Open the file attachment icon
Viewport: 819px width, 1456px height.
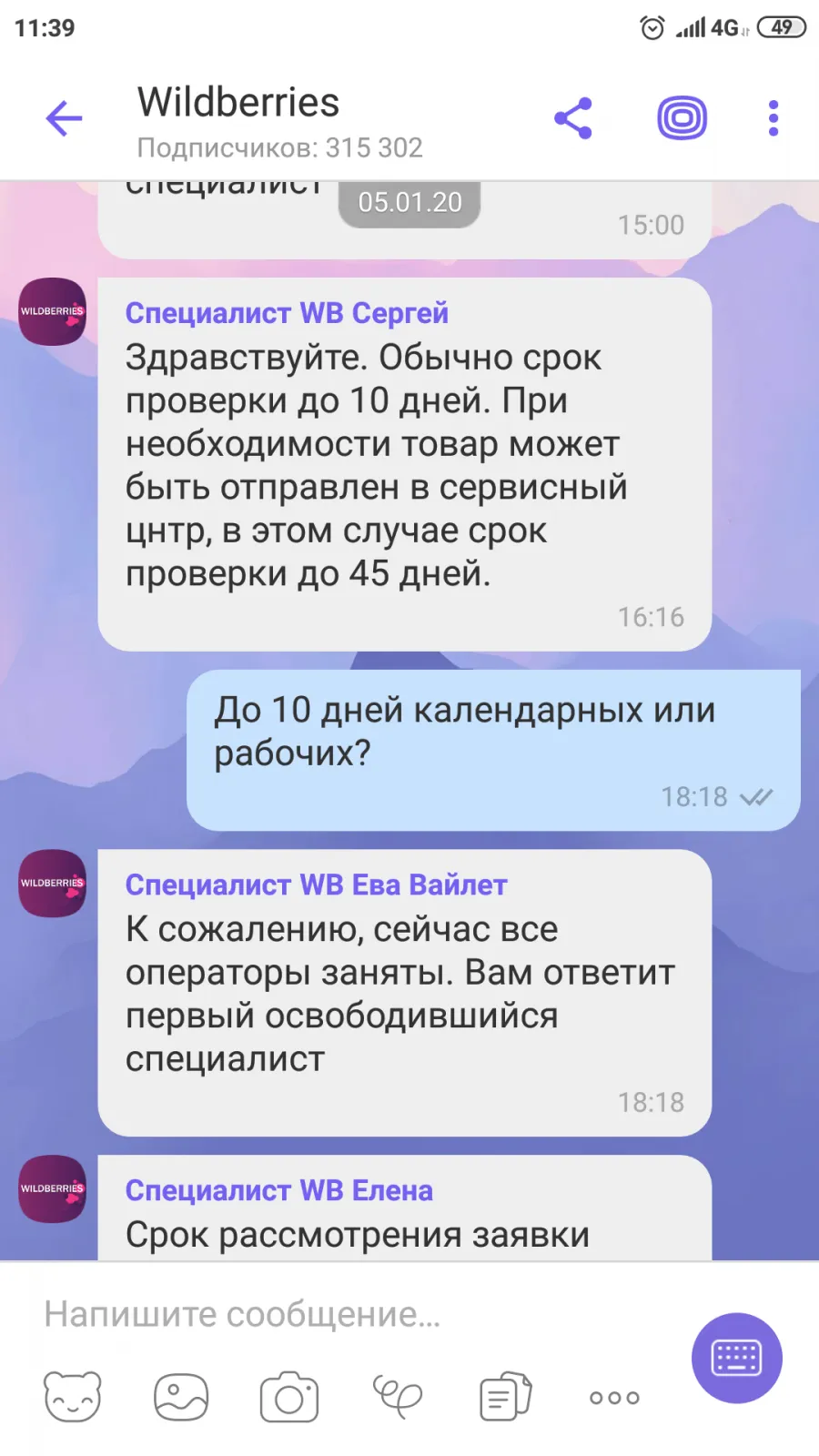(x=506, y=1397)
